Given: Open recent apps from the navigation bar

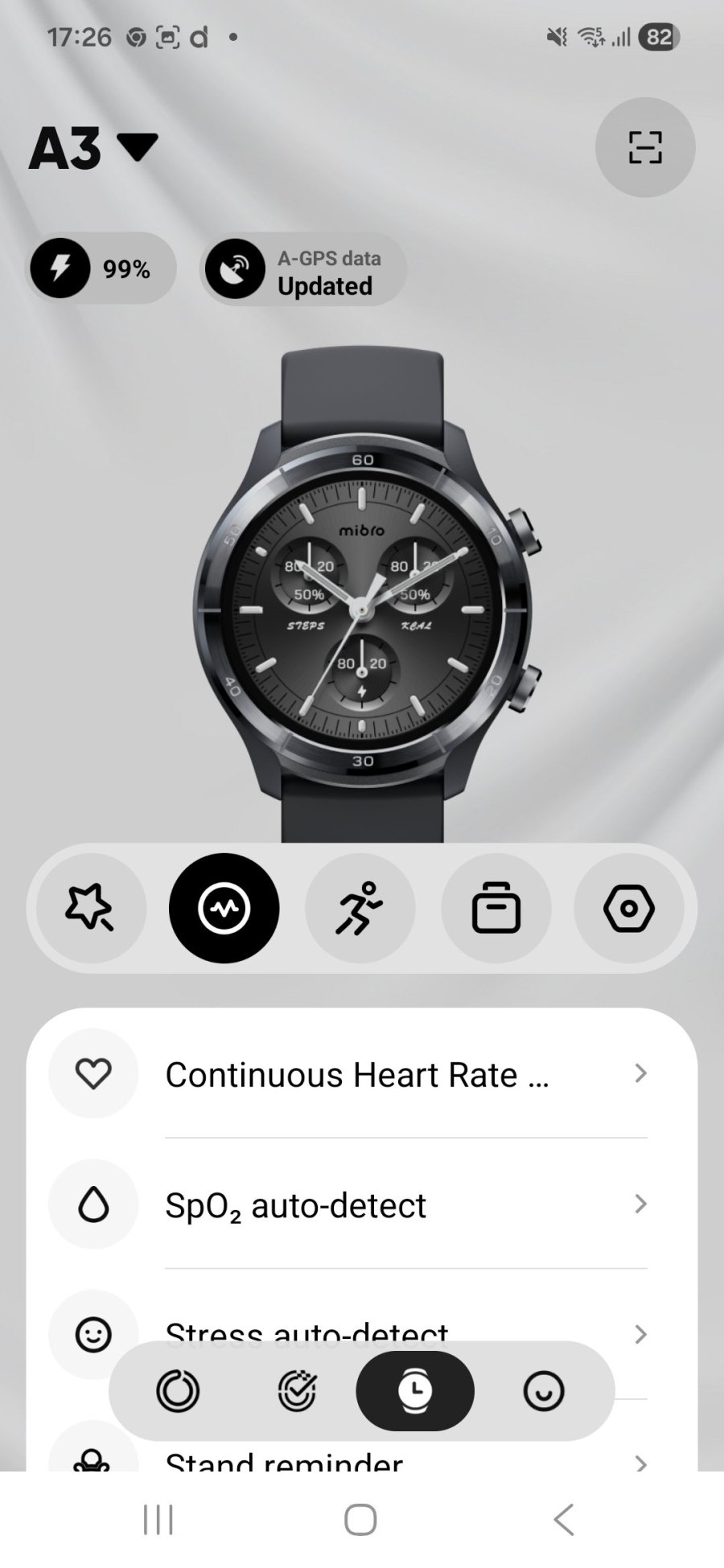Looking at the screenshot, I should pos(158,1520).
